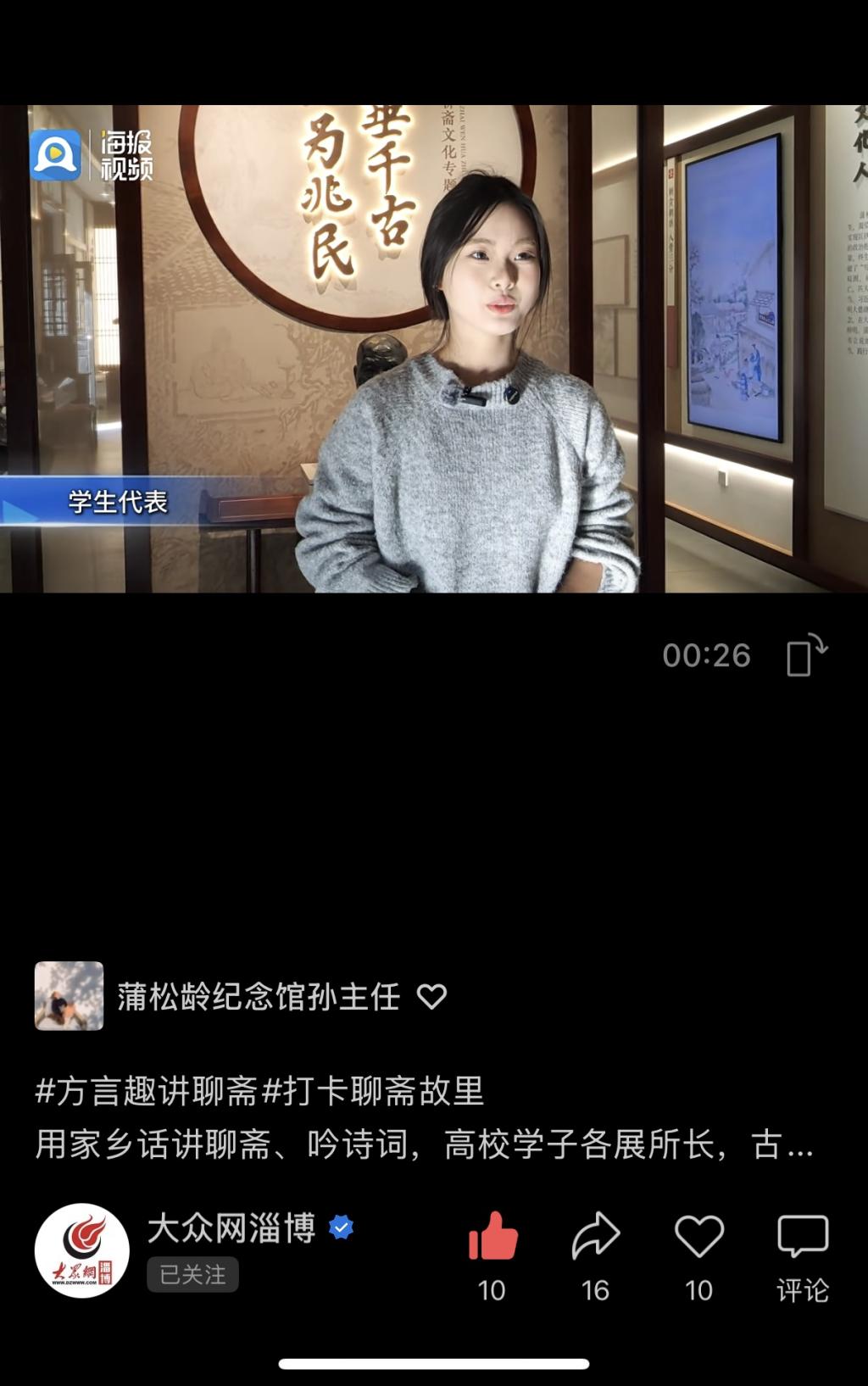Rotate video to fullscreen landscape

[806, 655]
